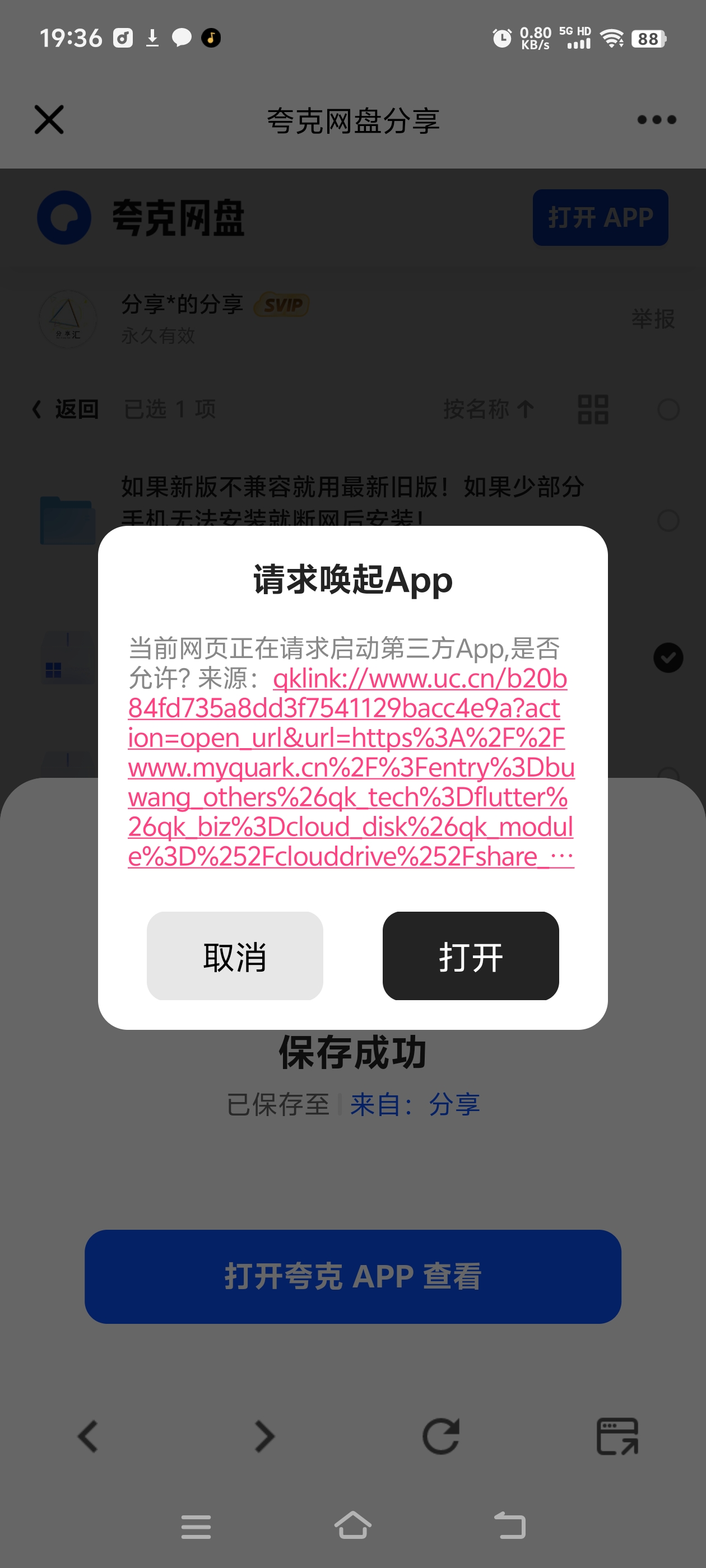Go forward with the browser arrow
This screenshot has height=1568, width=706.
click(x=264, y=1436)
